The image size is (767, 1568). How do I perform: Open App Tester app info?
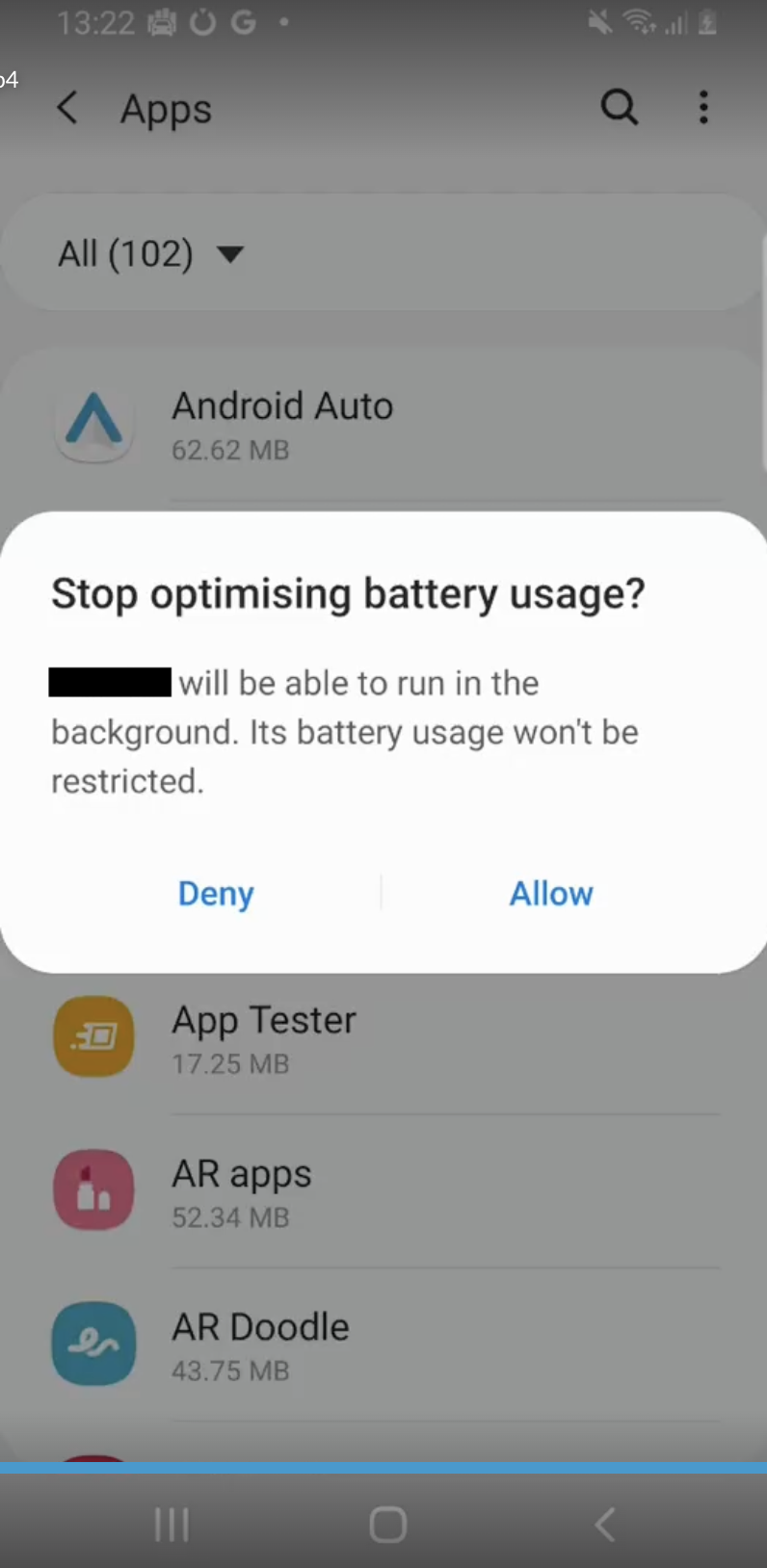coord(385,1038)
